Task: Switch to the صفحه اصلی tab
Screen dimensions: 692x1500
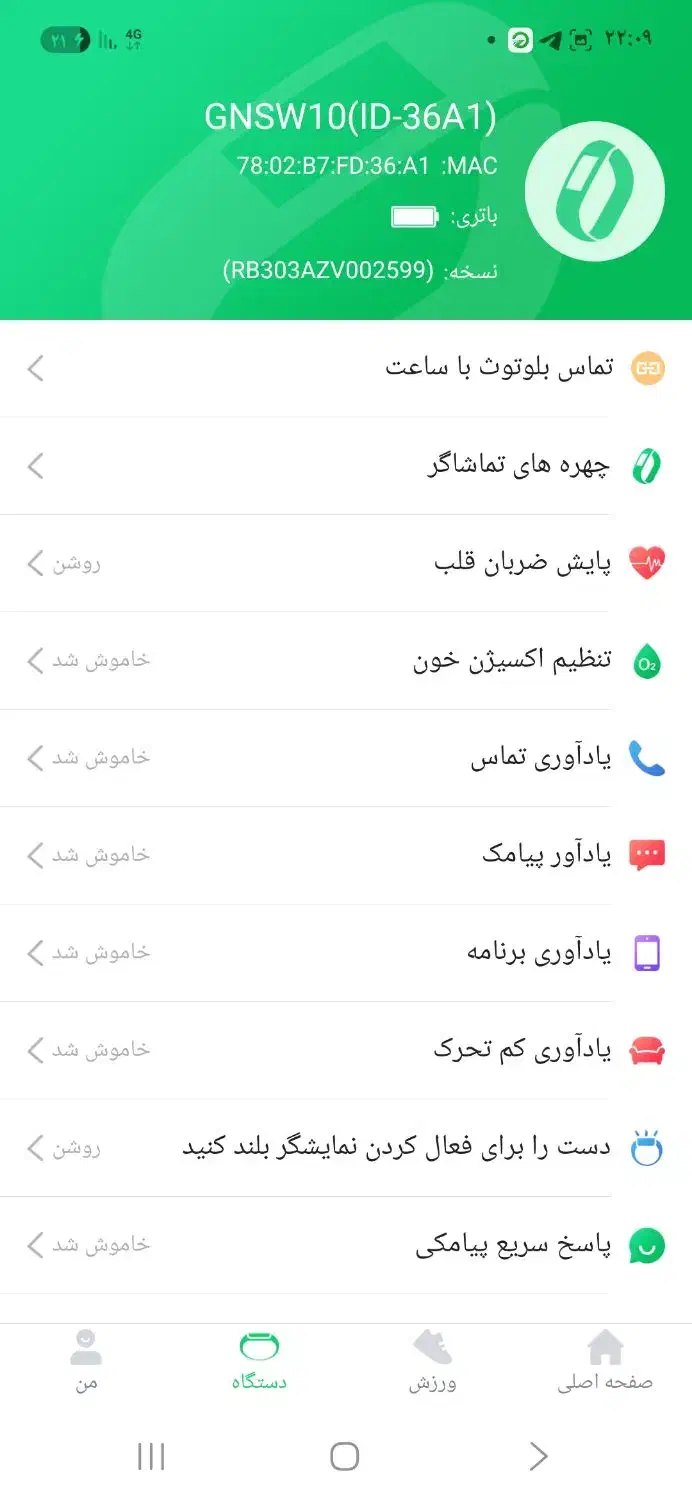Action: coord(605,1362)
